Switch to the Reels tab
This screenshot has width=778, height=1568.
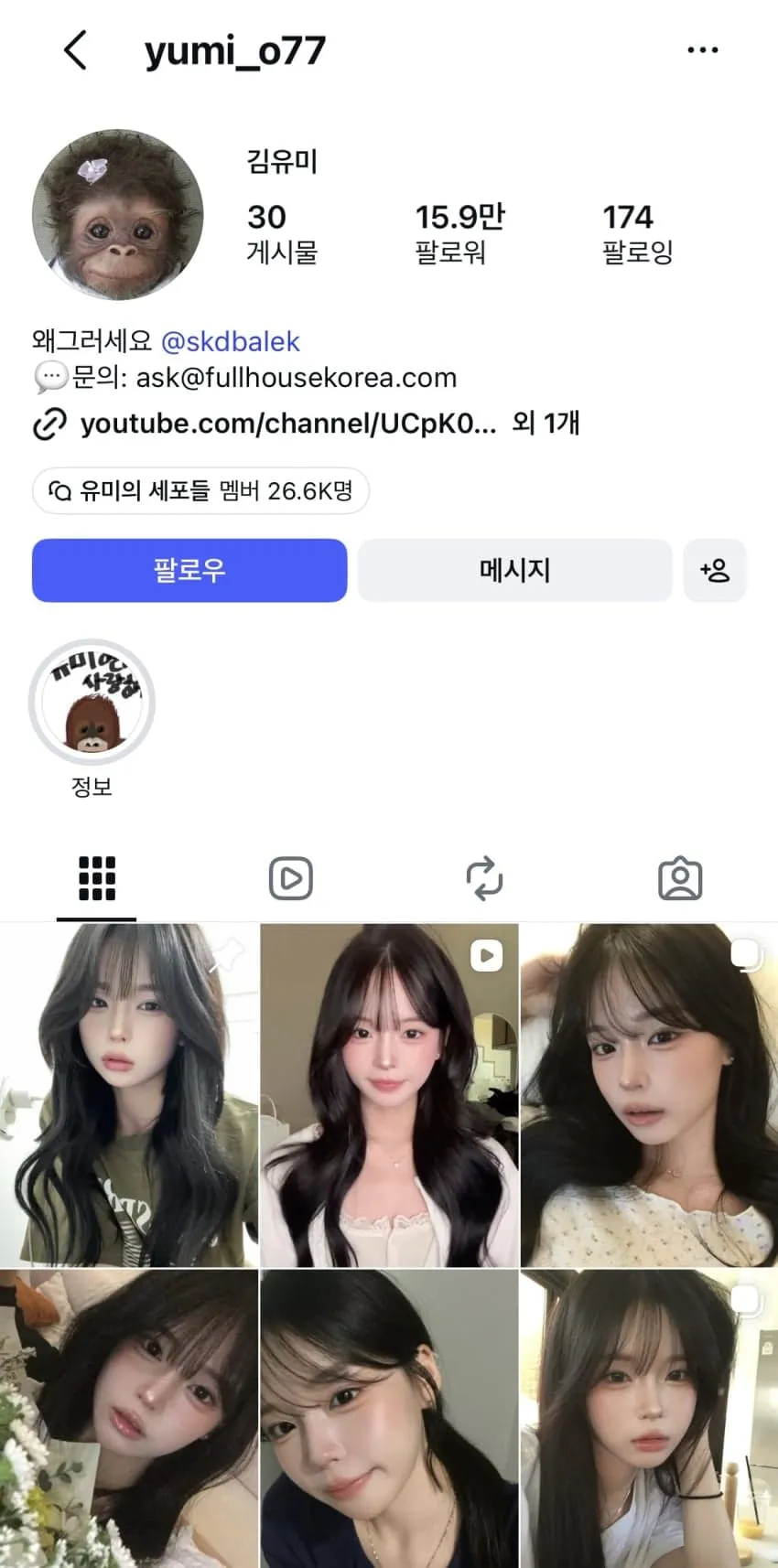click(291, 879)
